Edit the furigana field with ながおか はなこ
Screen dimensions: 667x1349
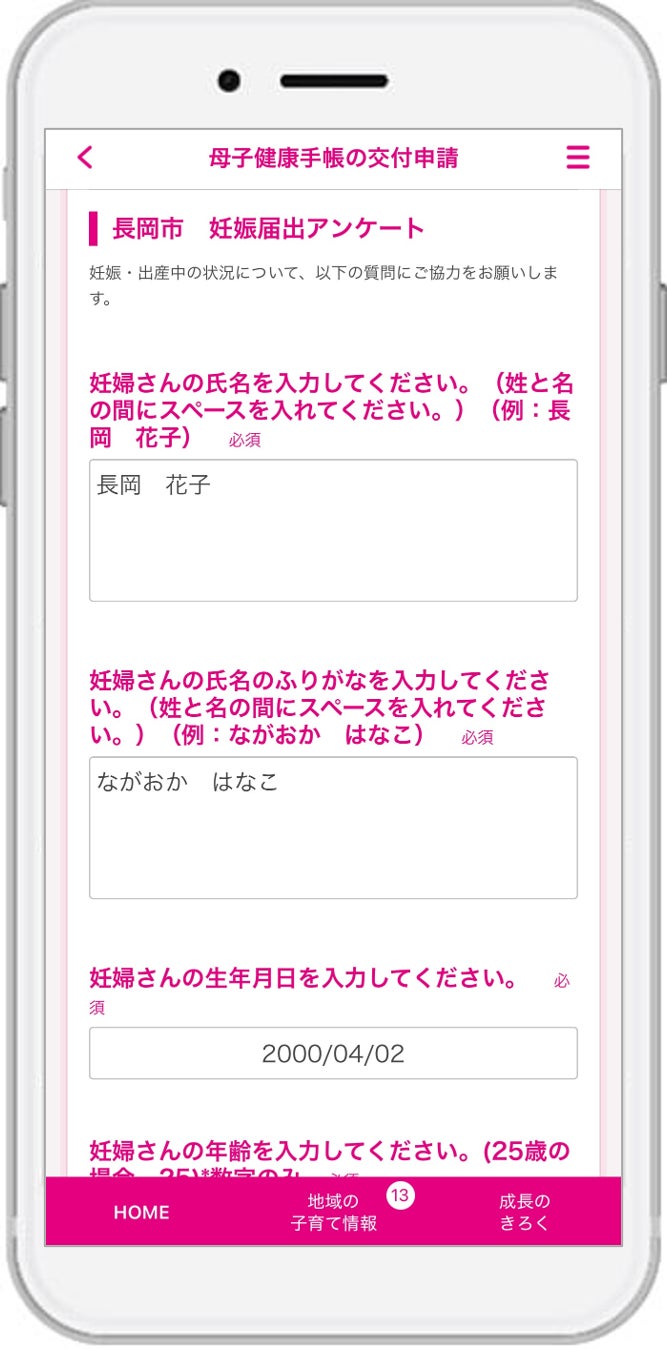[333, 827]
